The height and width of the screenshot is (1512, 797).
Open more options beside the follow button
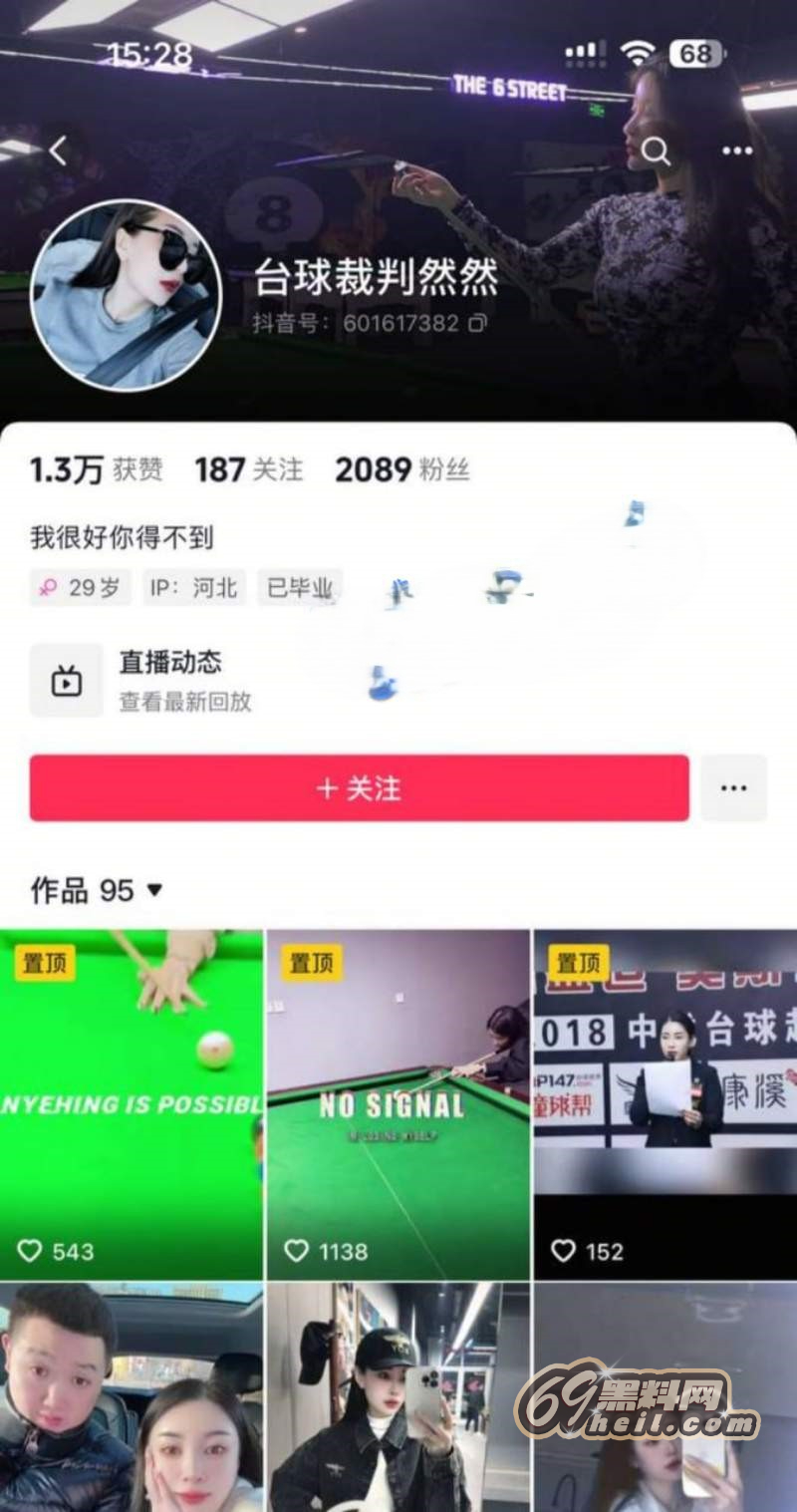coord(733,788)
